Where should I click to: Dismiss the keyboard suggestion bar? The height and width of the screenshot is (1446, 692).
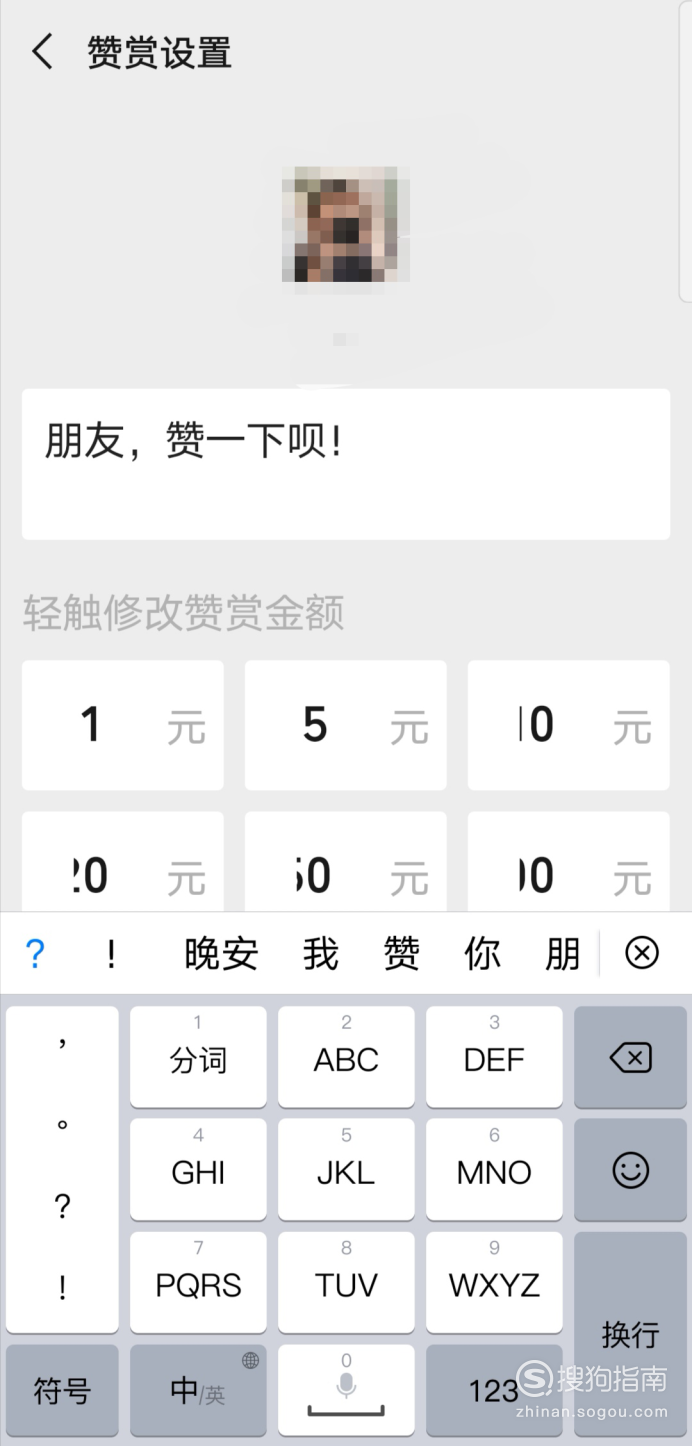coord(642,954)
